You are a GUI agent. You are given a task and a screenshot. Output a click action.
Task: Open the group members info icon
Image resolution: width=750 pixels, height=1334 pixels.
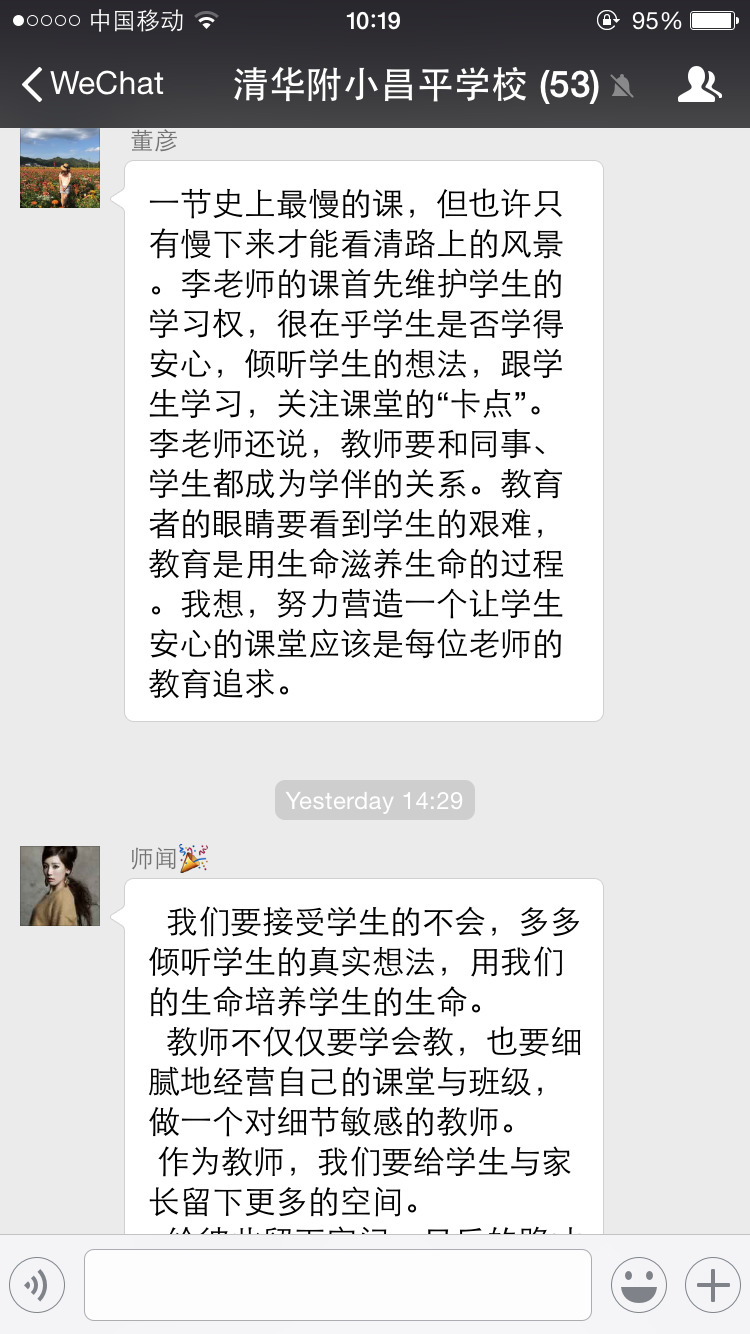[698, 85]
